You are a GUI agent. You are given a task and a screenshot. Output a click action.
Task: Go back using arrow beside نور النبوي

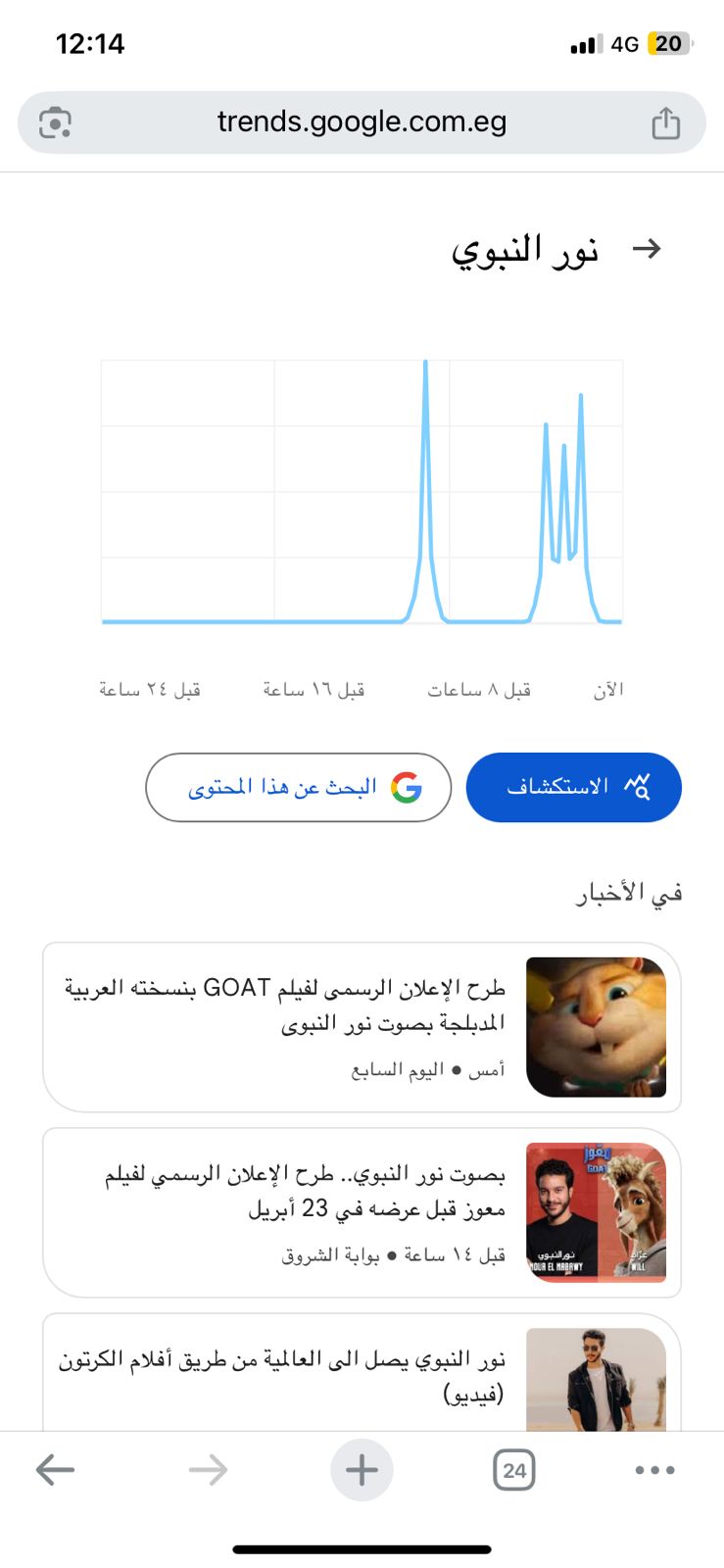[647, 249]
